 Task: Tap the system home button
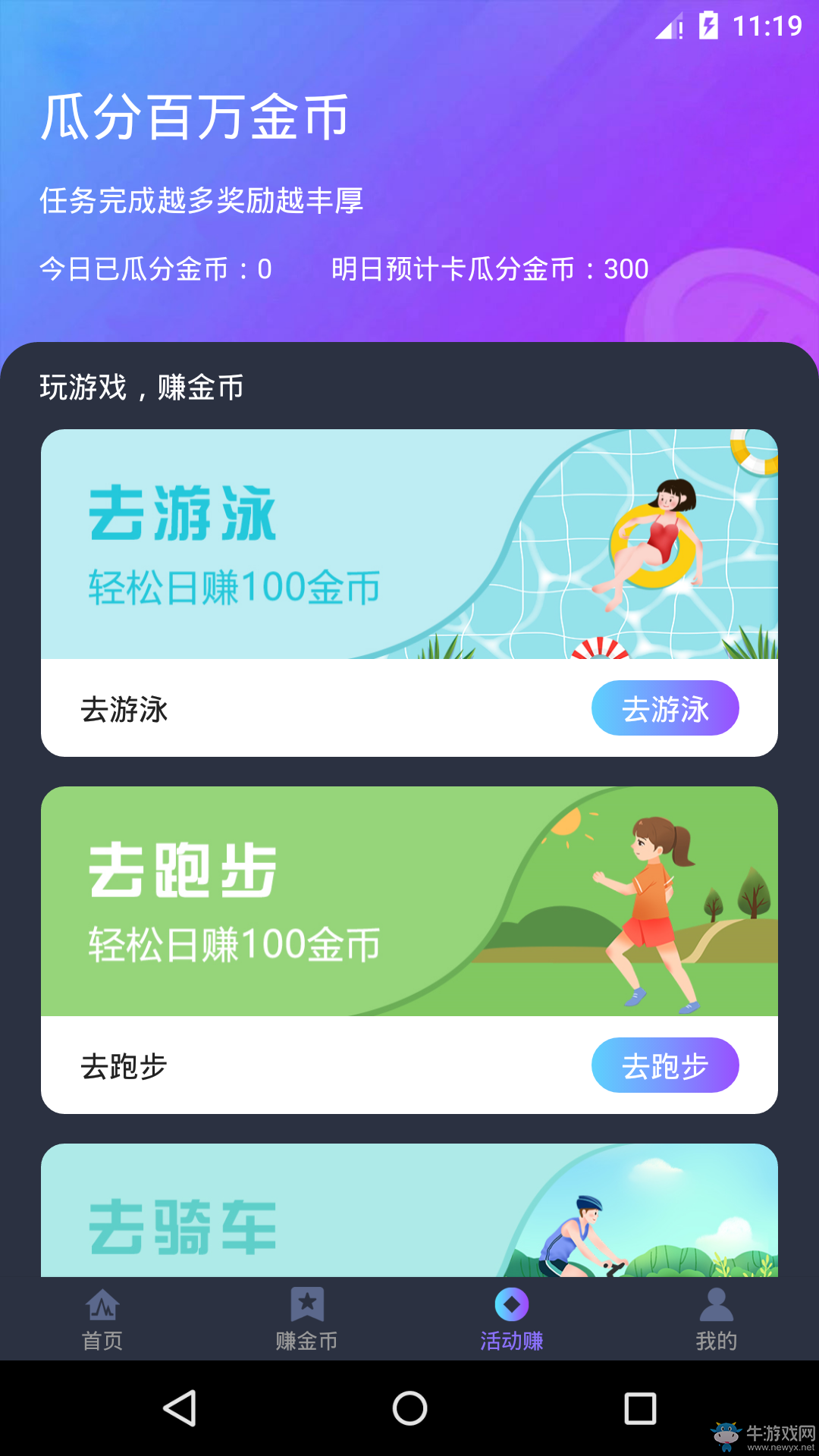(409, 1408)
